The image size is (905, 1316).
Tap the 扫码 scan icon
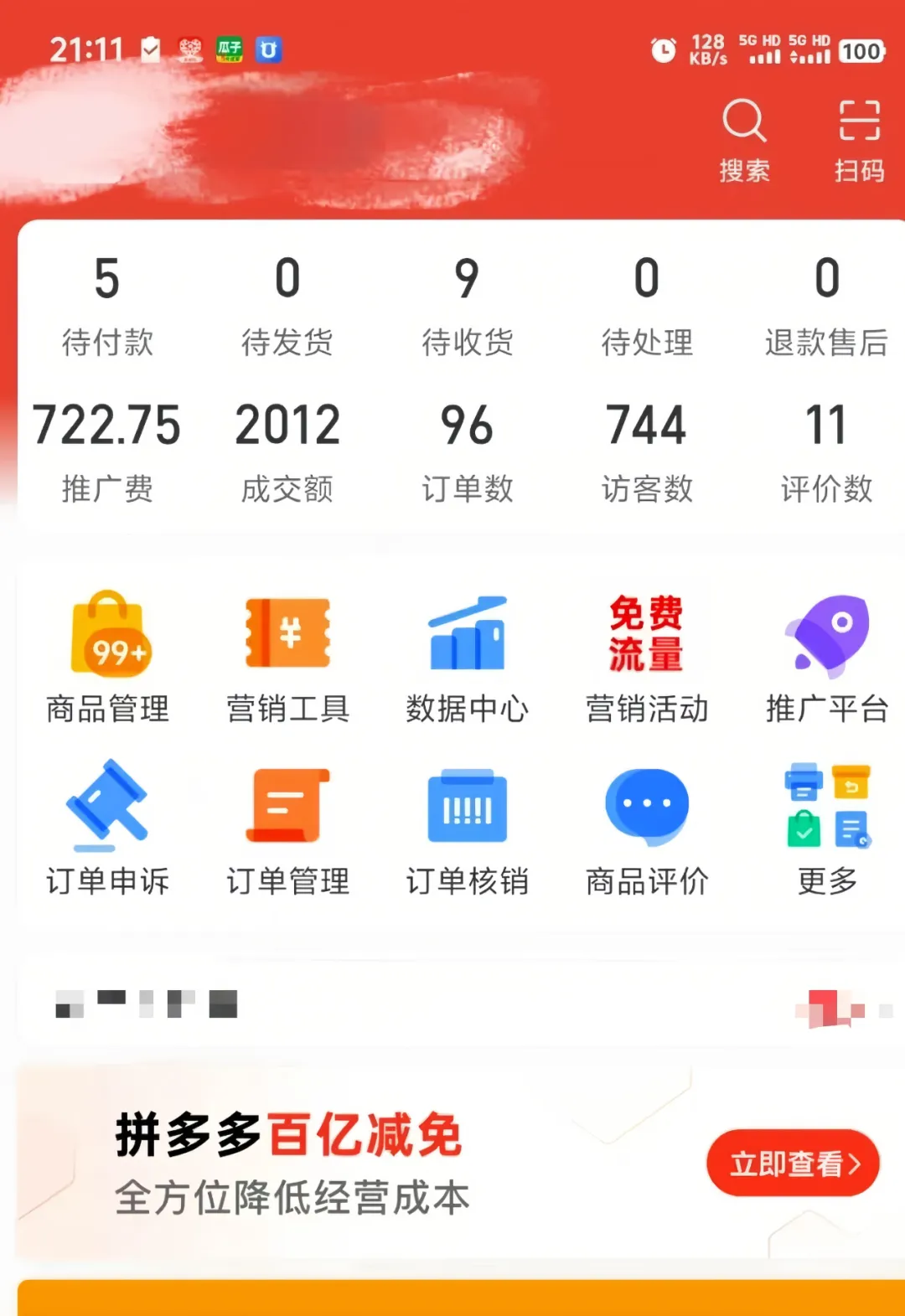(x=859, y=139)
